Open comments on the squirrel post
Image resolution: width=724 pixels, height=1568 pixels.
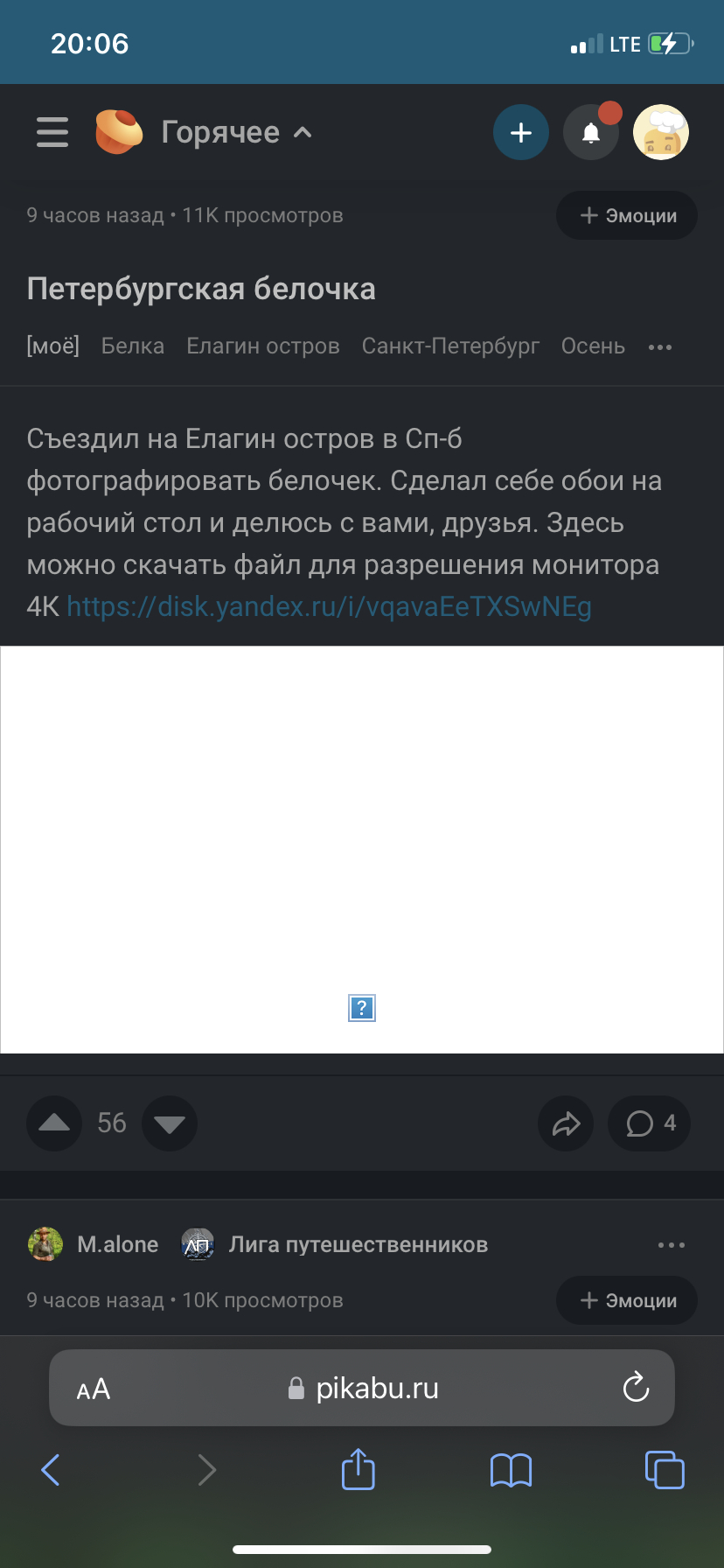(x=650, y=1123)
